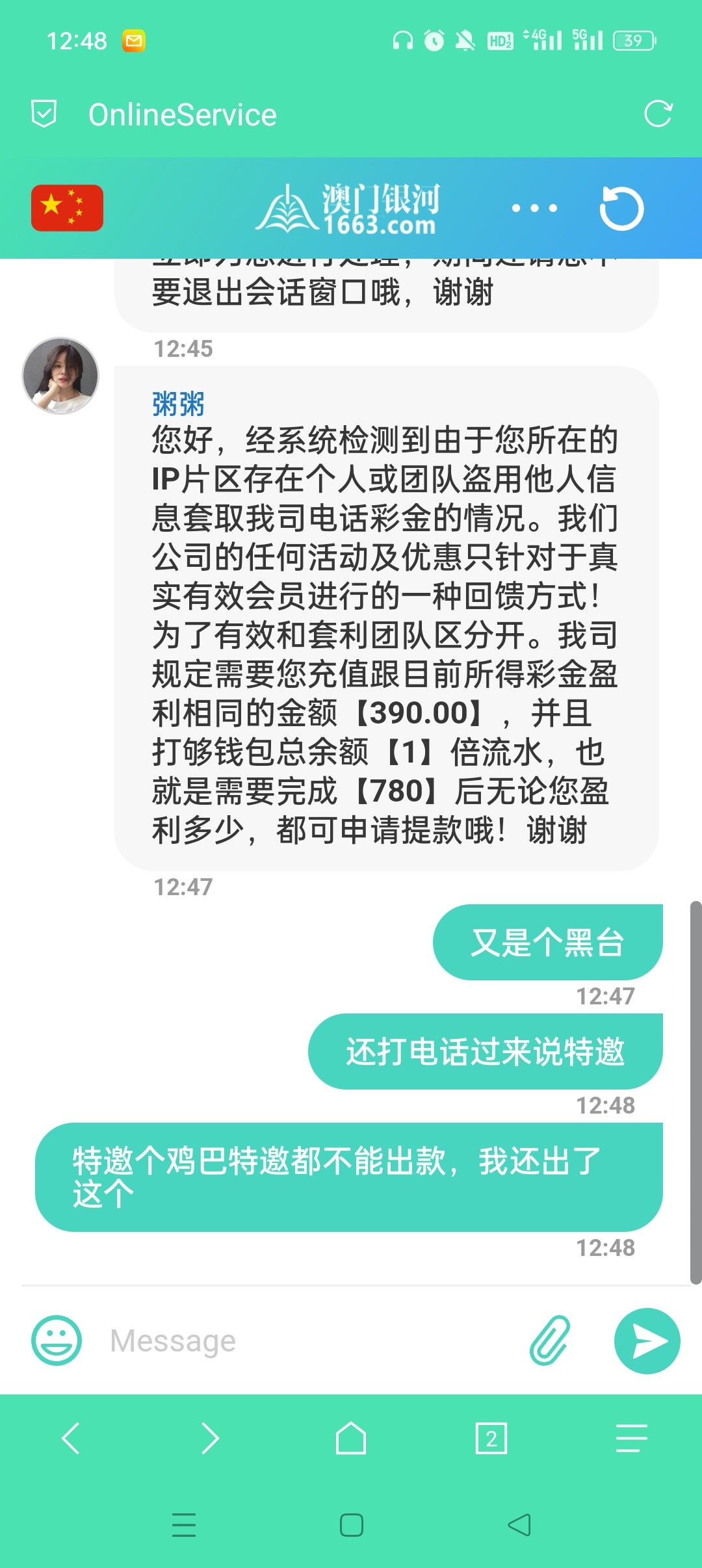Change language via the China flag
The image size is (702, 1568).
tap(67, 208)
